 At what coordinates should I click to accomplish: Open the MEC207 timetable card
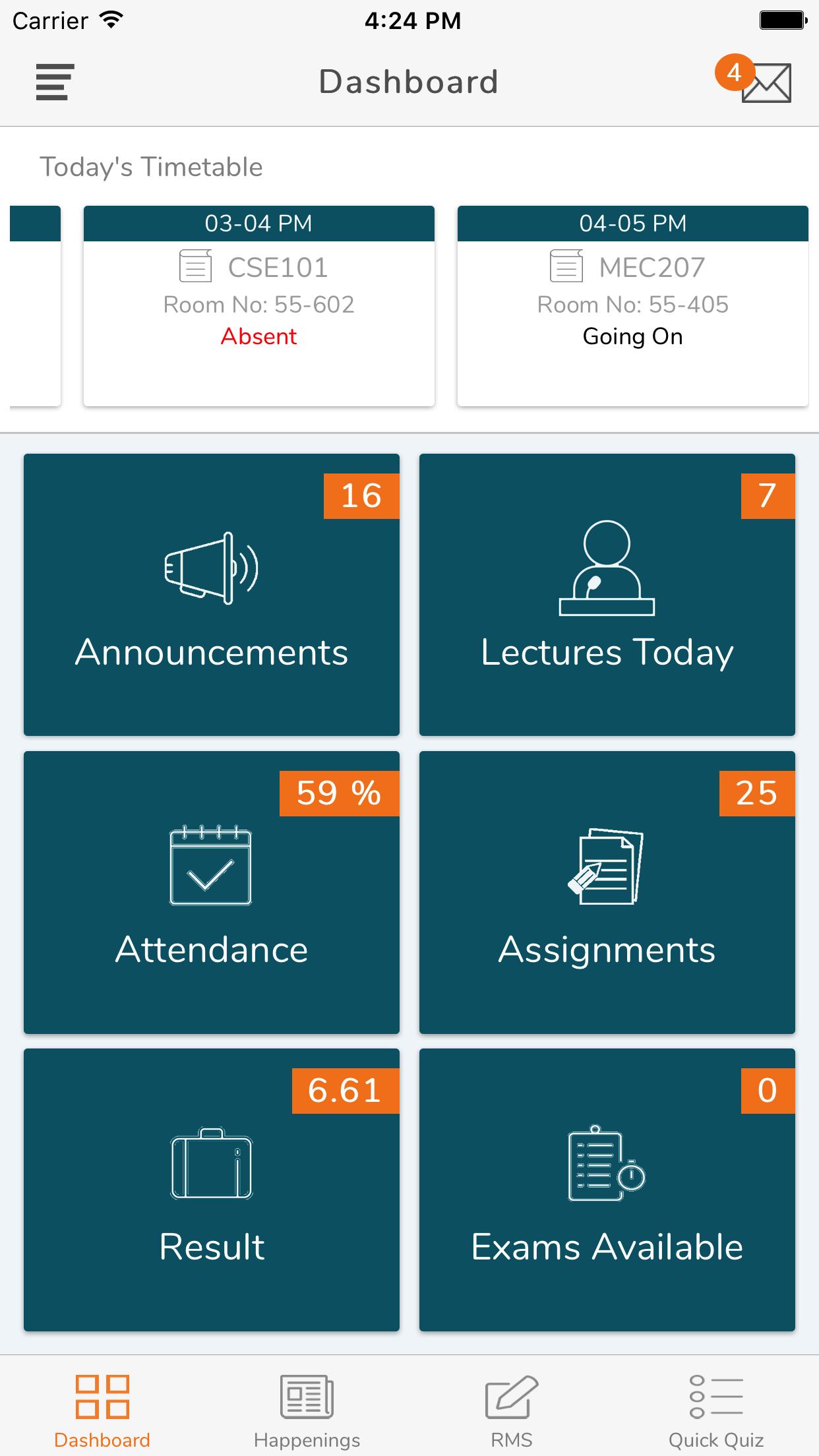(632, 305)
